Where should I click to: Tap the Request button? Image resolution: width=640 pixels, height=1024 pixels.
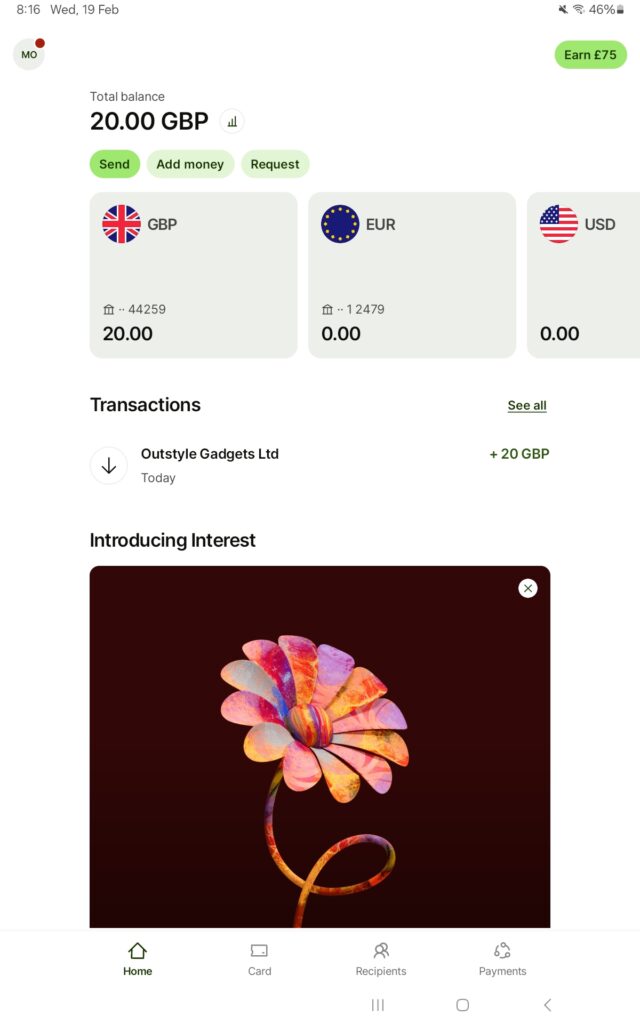click(275, 164)
